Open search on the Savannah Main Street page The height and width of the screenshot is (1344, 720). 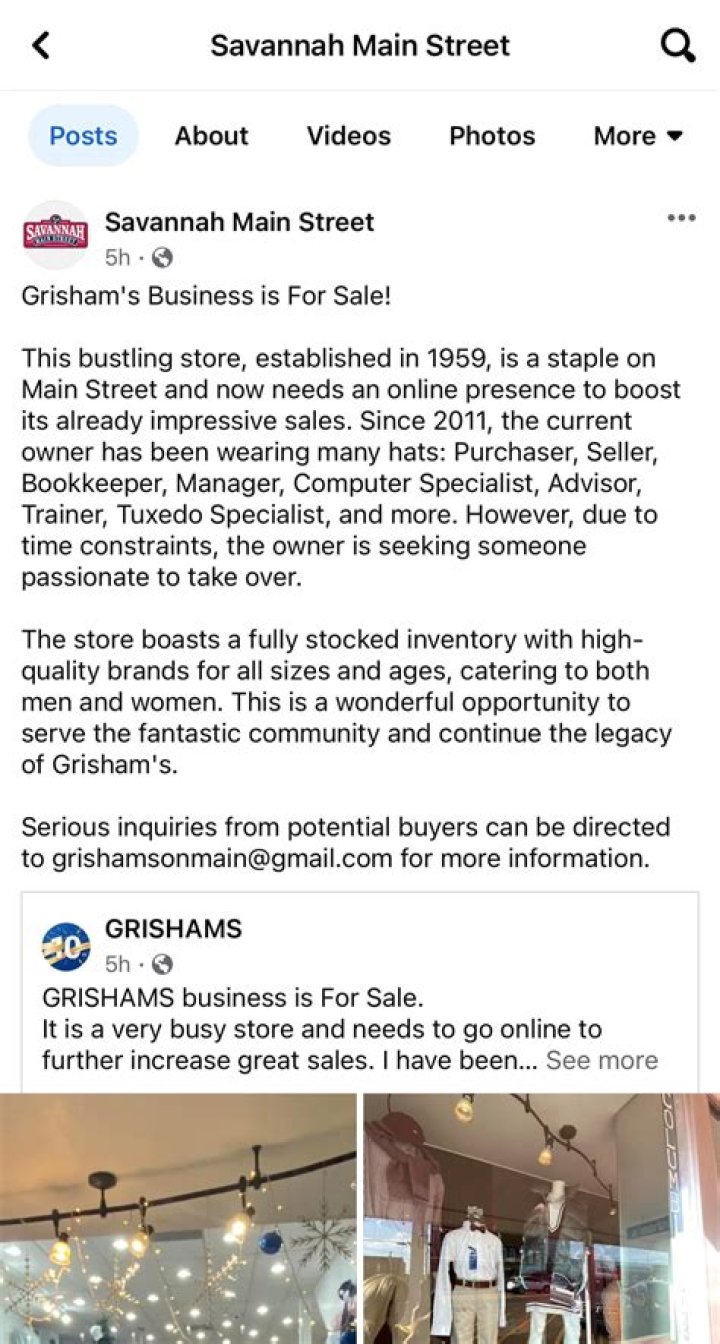coord(678,45)
